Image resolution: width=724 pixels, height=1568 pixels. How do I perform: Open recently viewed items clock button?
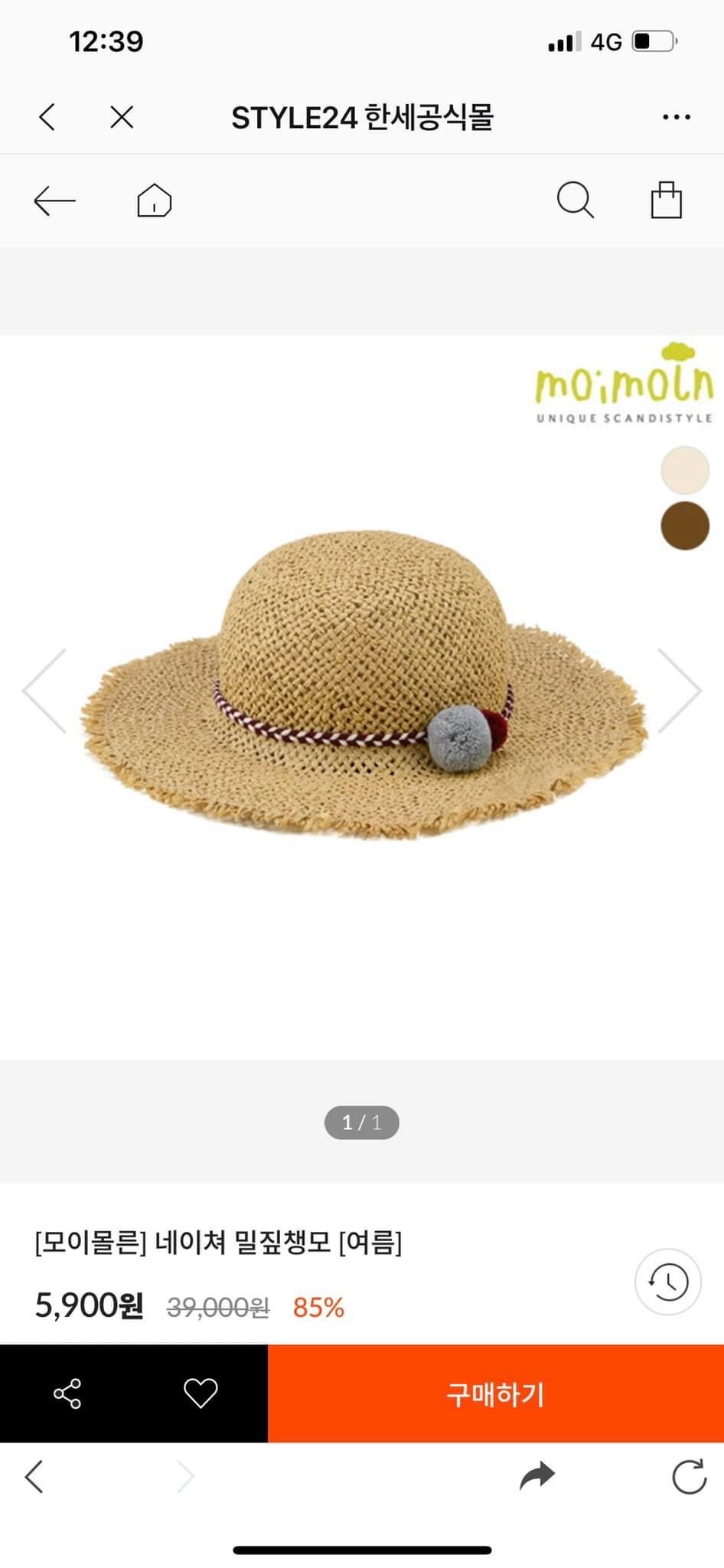click(x=668, y=1282)
